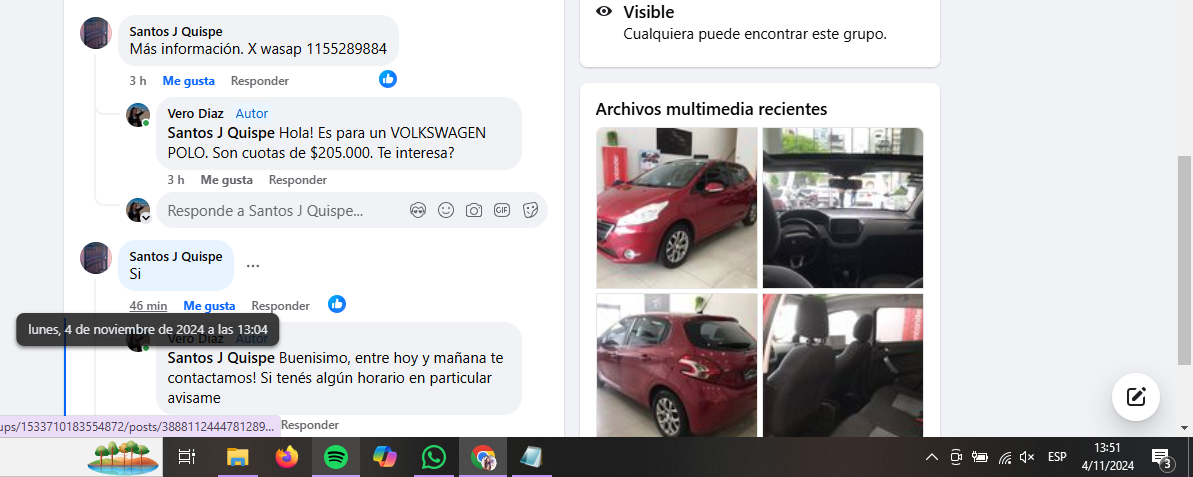Focus the 'Responde a Santos J Quispe' field
This screenshot has height=477, width=1193.
click(x=280, y=211)
